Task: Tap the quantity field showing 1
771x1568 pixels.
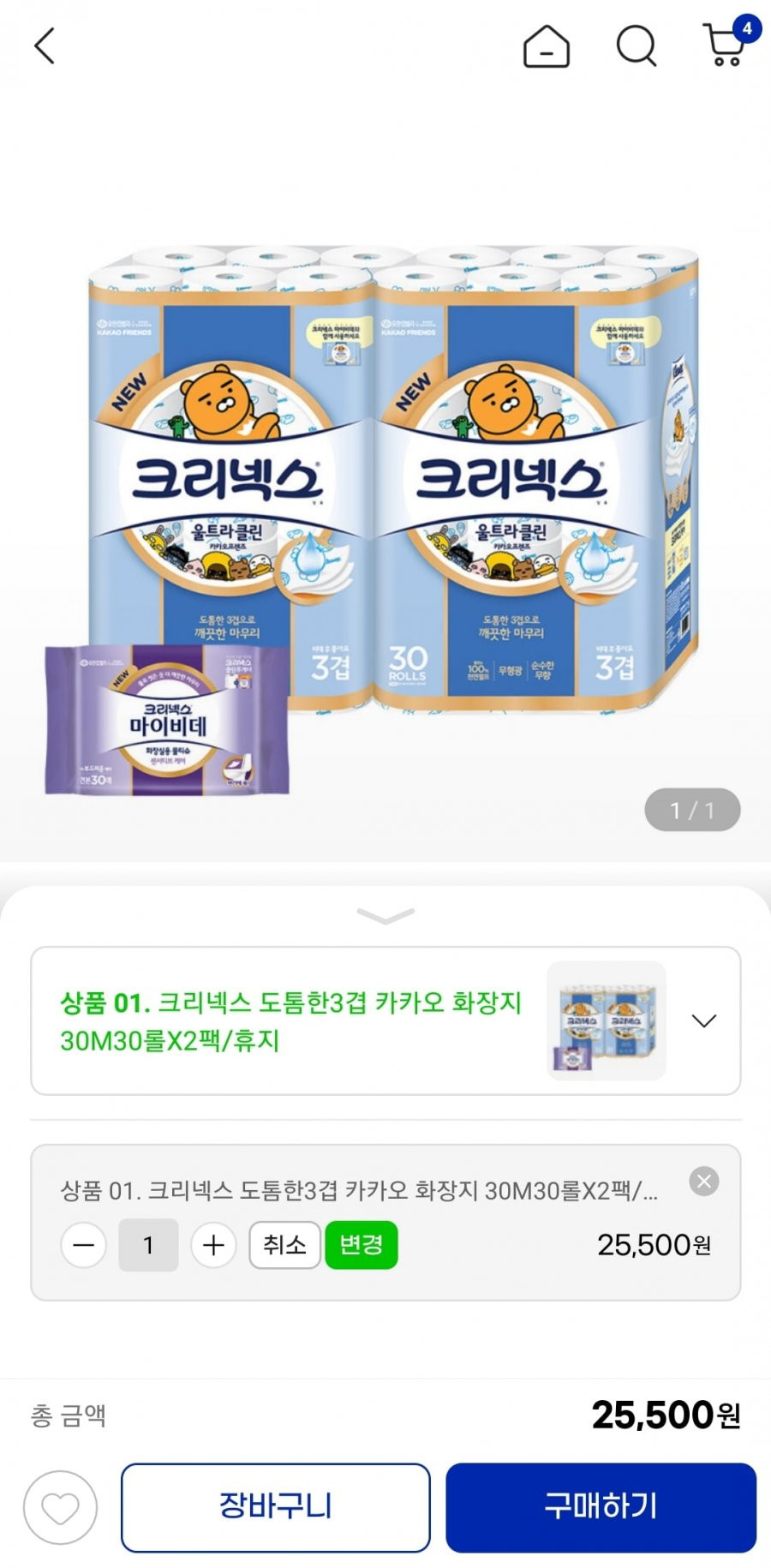Action: pos(148,1245)
